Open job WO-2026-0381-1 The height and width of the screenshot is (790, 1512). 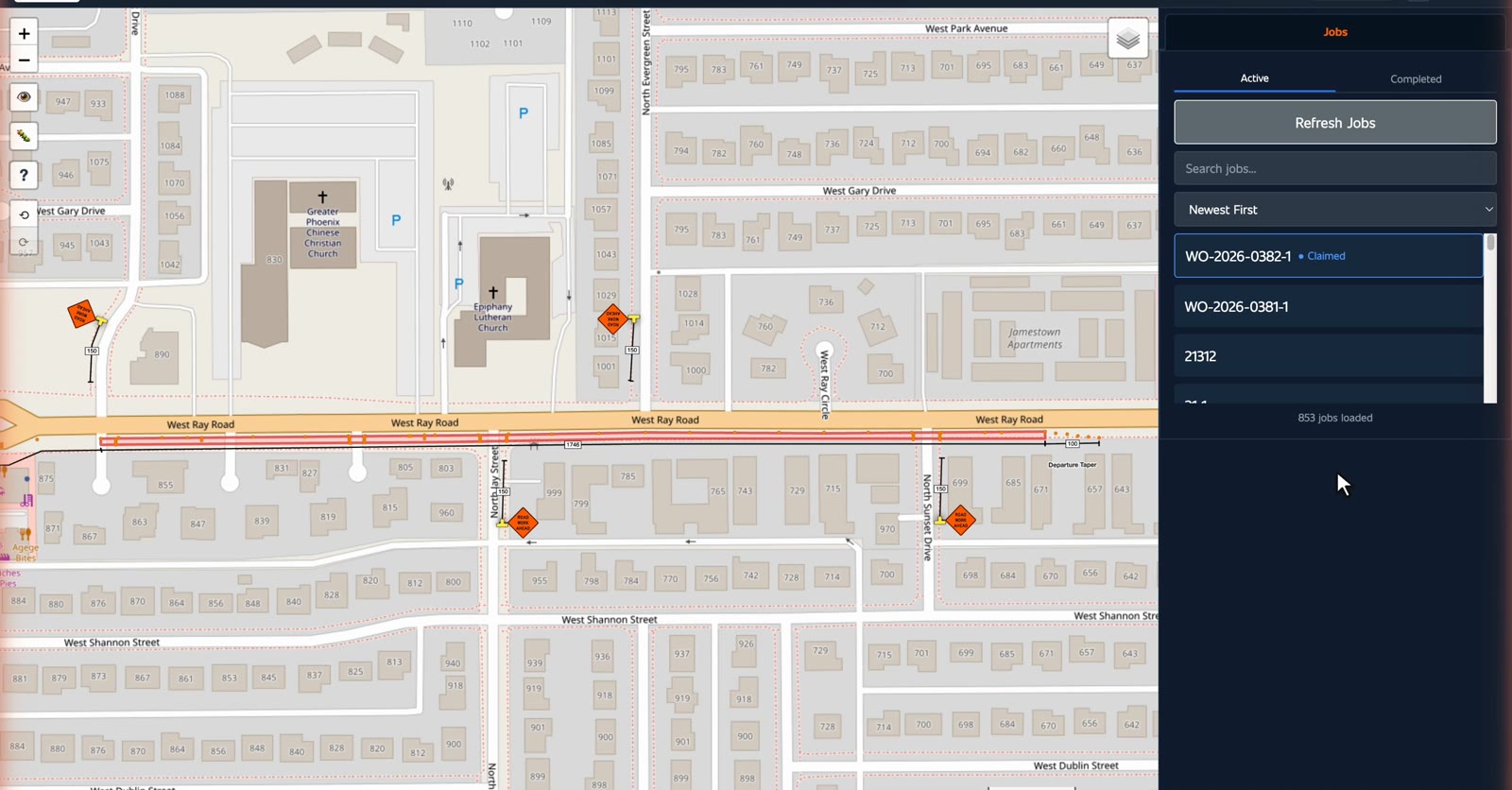1328,306
